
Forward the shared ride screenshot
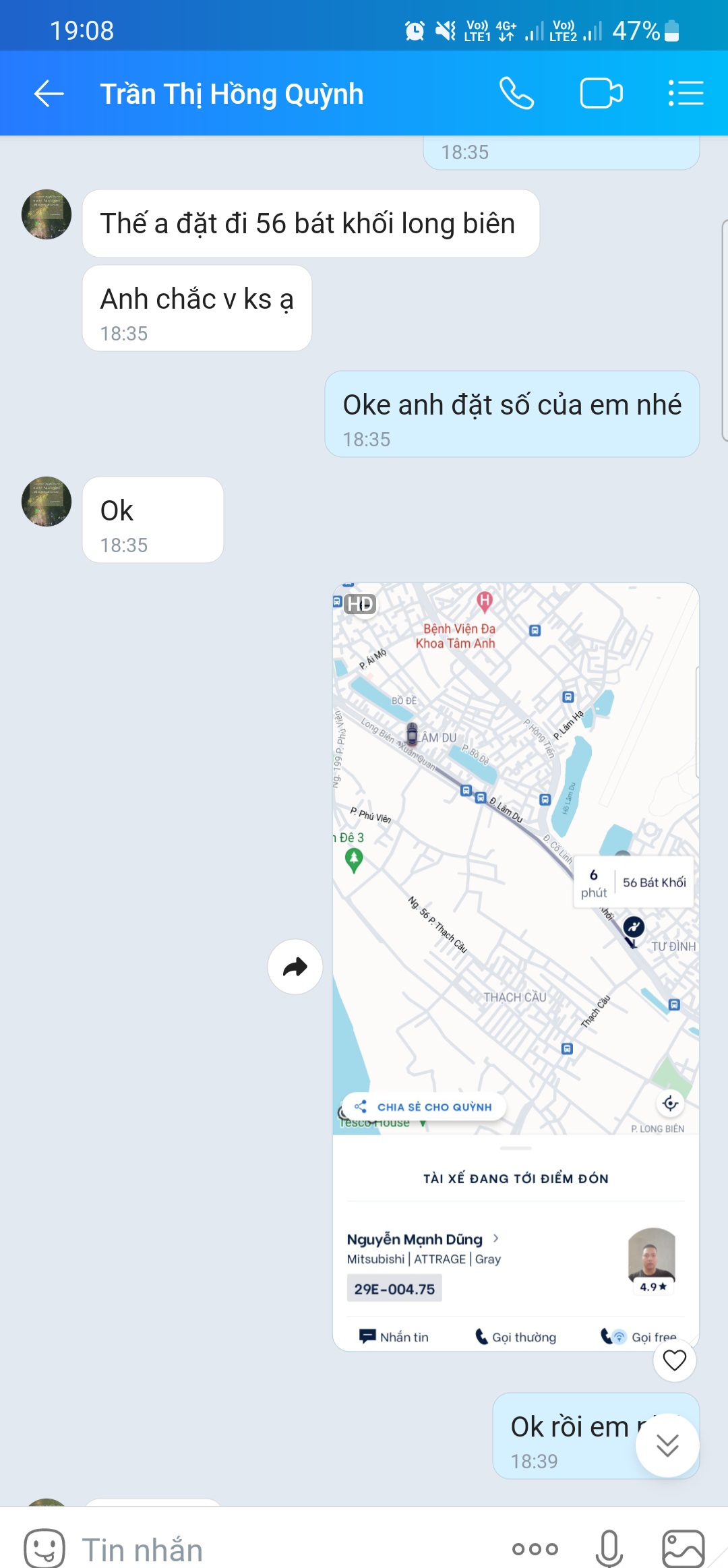pos(295,967)
